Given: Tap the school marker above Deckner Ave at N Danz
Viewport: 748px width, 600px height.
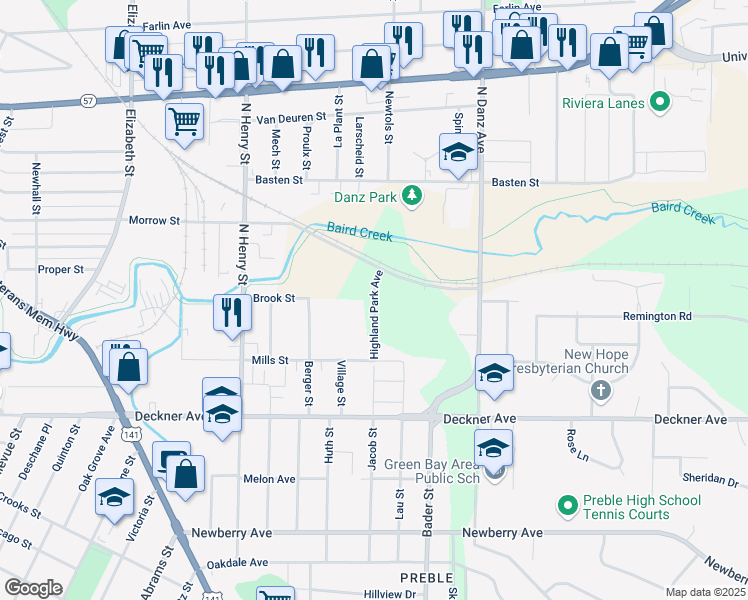Looking at the screenshot, I should tap(494, 372).
